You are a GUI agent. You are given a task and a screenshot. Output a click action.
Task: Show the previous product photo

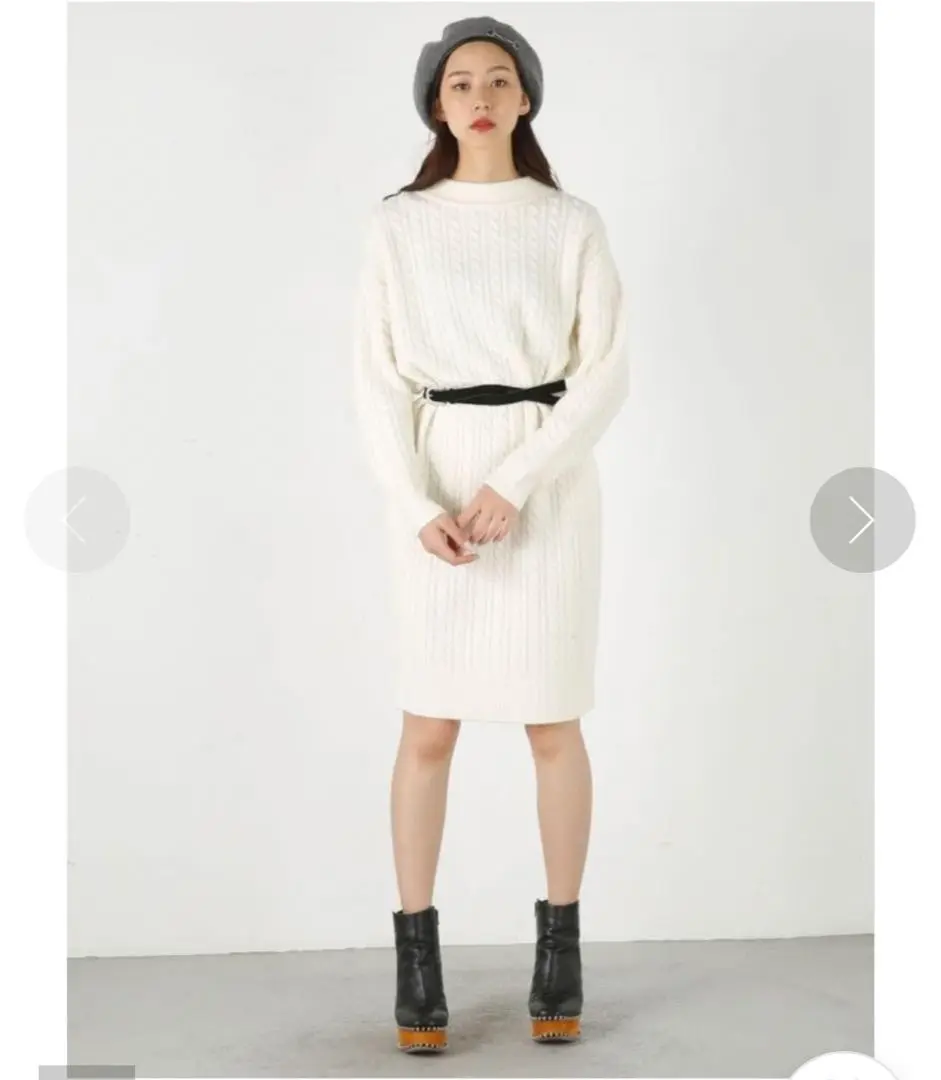tap(77, 520)
